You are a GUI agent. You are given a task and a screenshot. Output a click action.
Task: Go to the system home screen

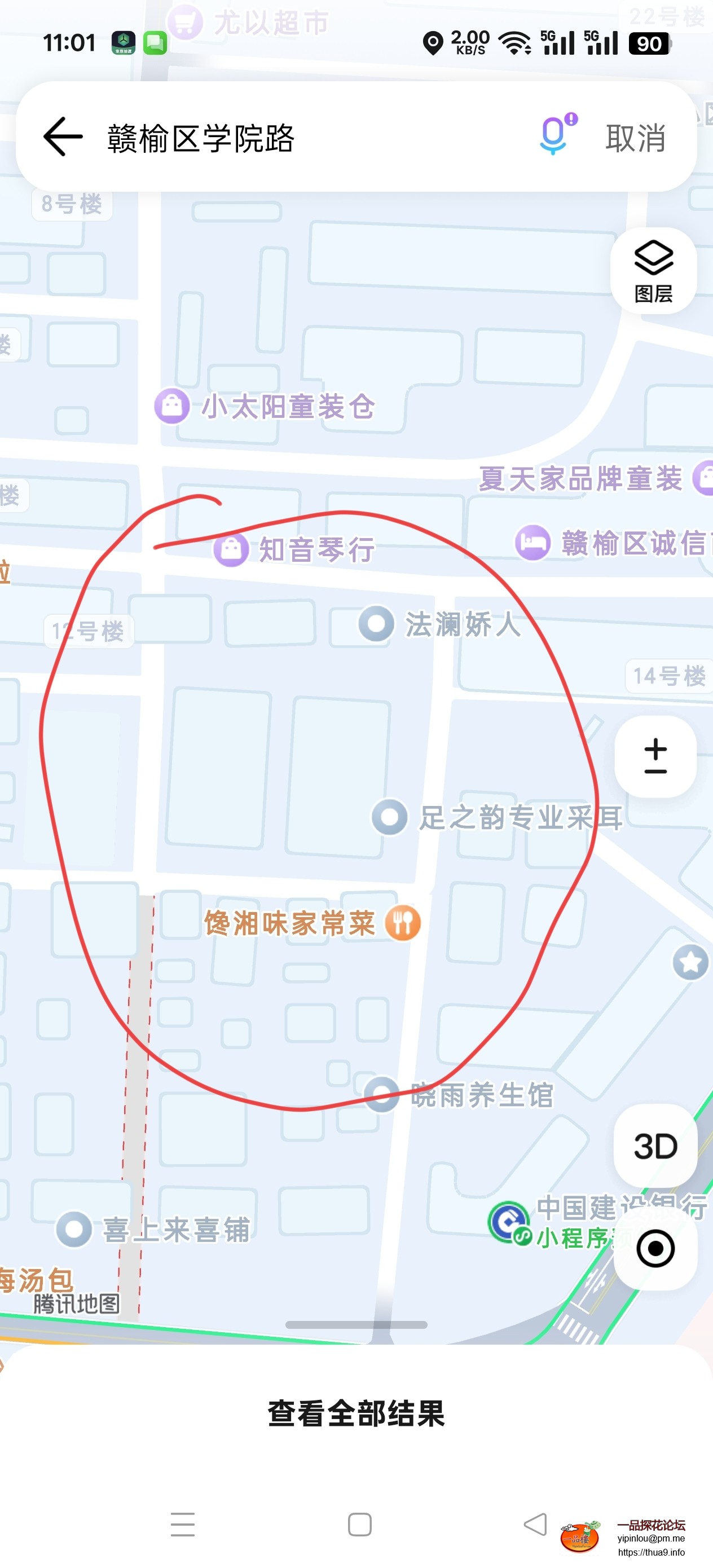click(359, 1525)
